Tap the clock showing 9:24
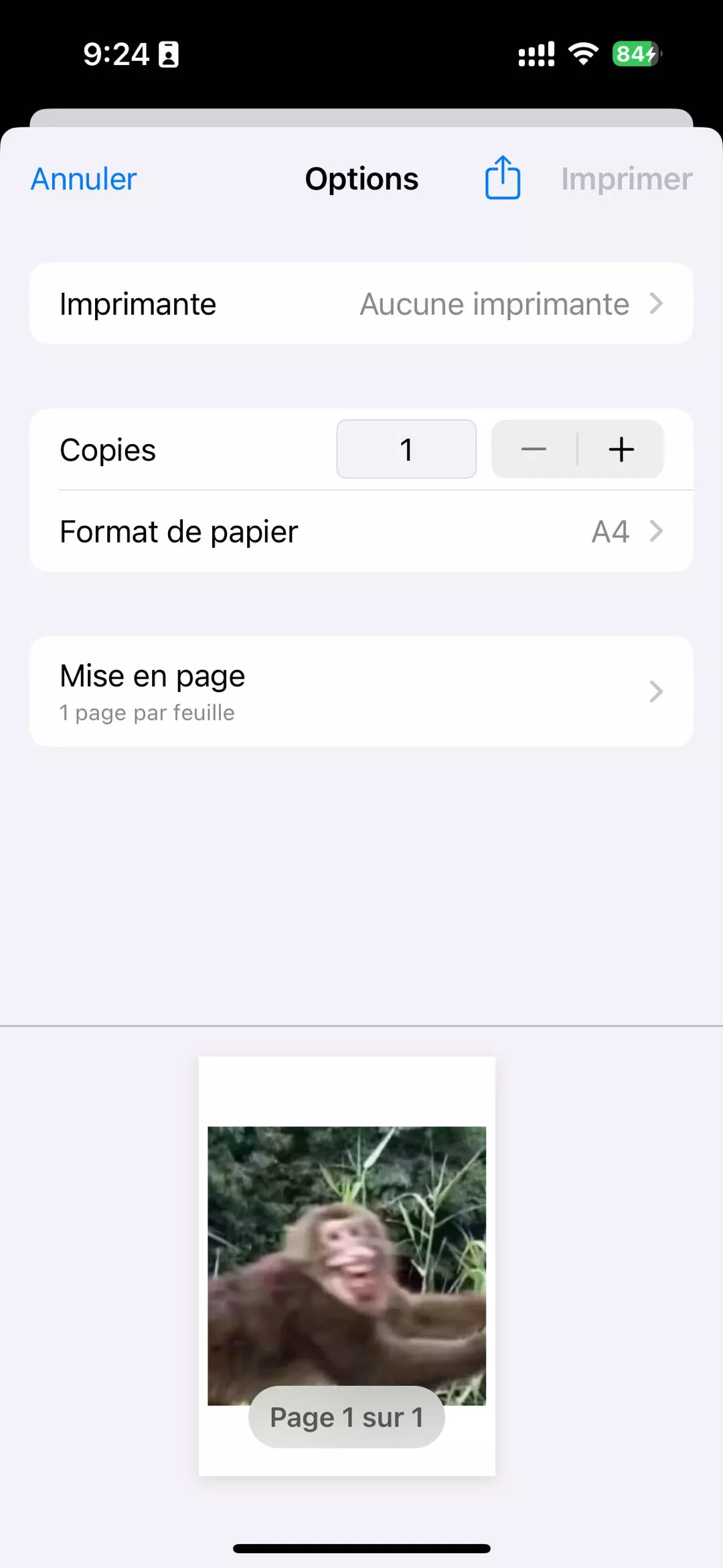Screen dimensions: 723x1568 click(115, 54)
